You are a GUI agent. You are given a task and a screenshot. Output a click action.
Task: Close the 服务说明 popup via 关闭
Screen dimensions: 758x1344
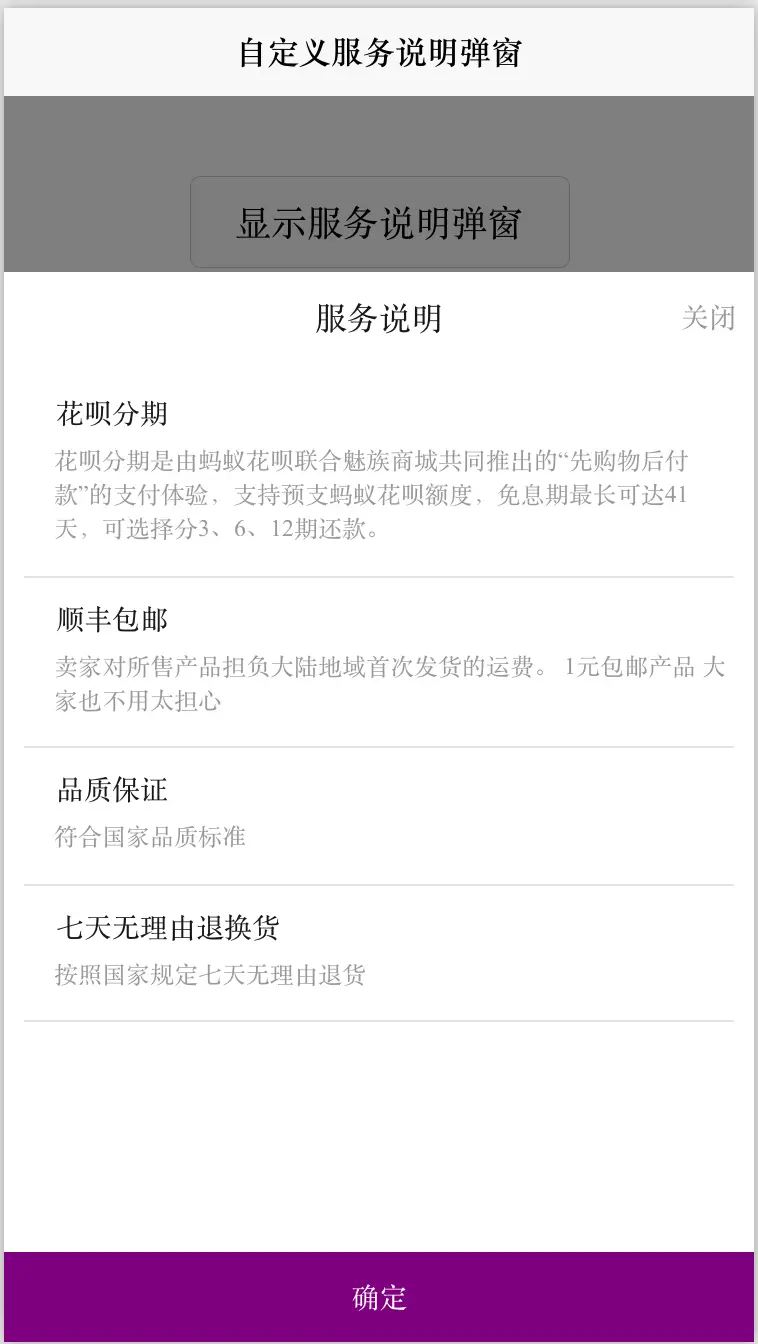(708, 318)
